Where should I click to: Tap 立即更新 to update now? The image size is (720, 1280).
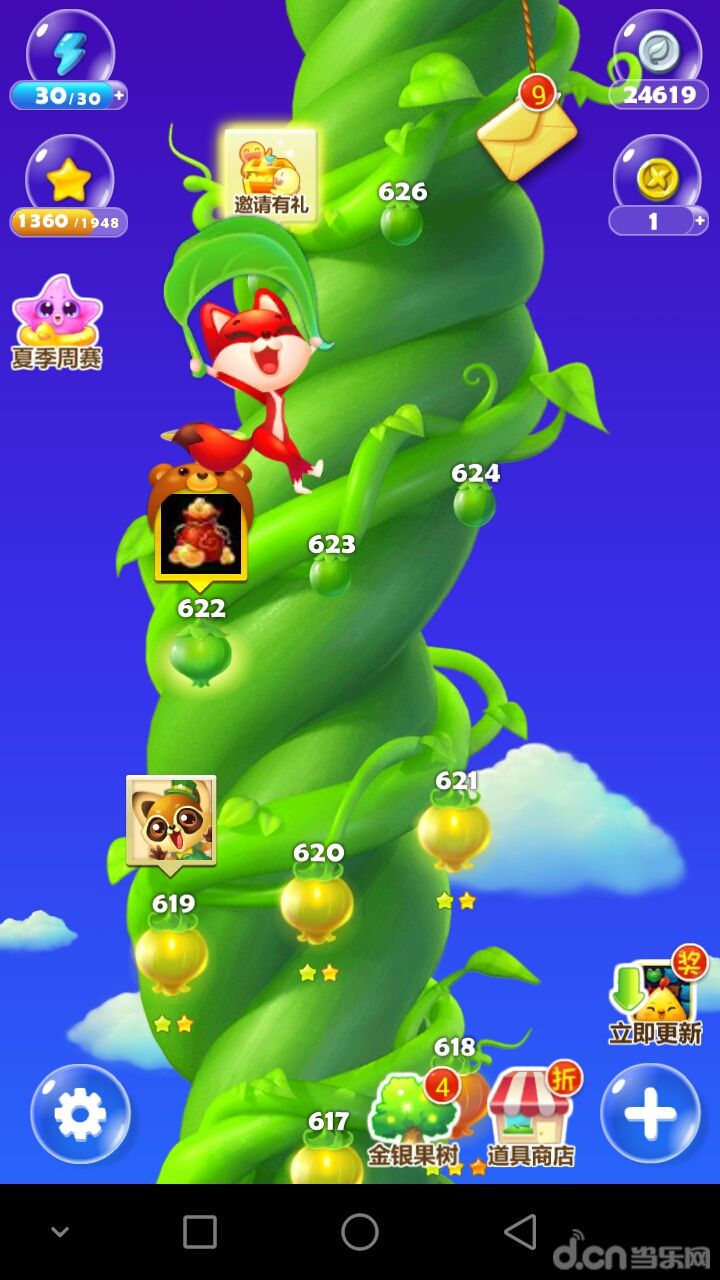(x=656, y=996)
